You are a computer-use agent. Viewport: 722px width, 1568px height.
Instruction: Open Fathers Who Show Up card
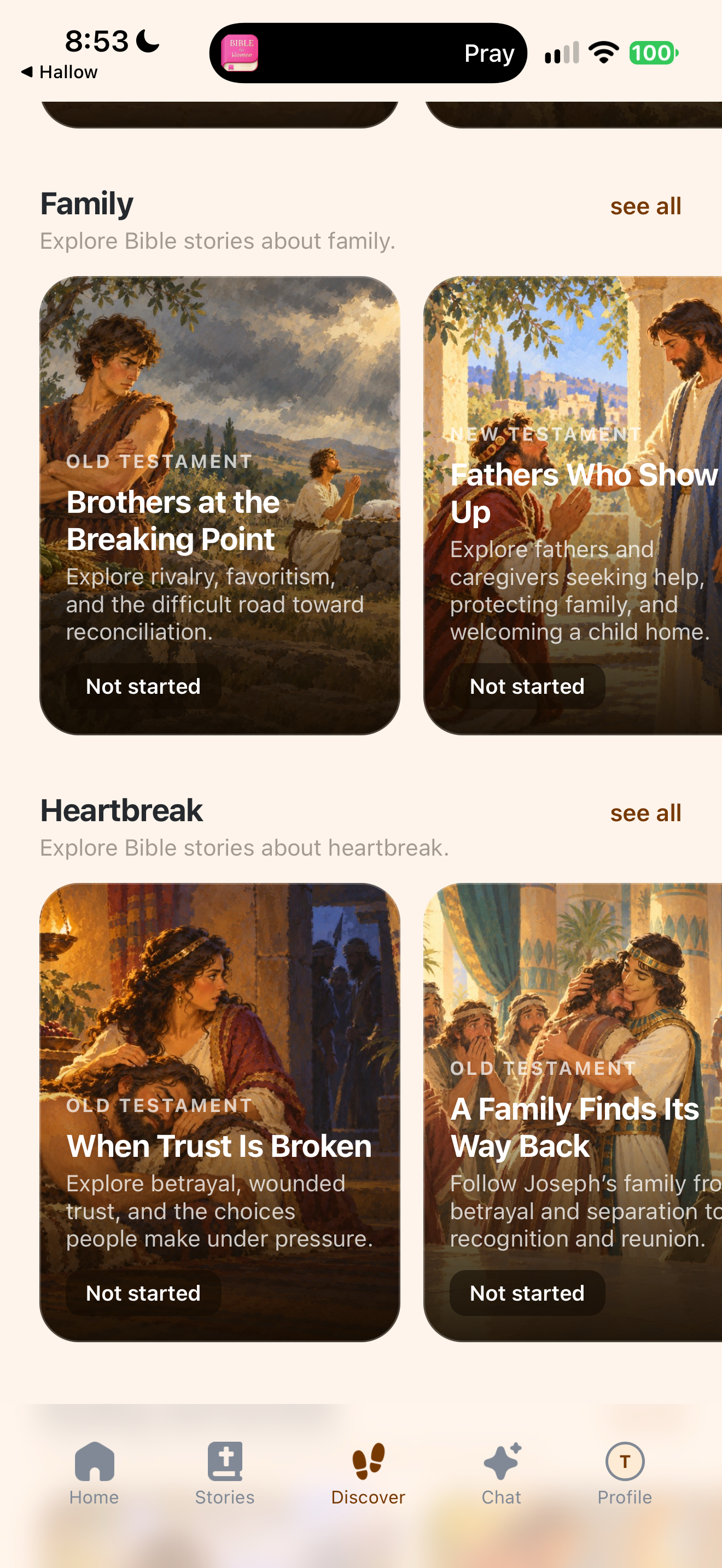[x=573, y=505]
